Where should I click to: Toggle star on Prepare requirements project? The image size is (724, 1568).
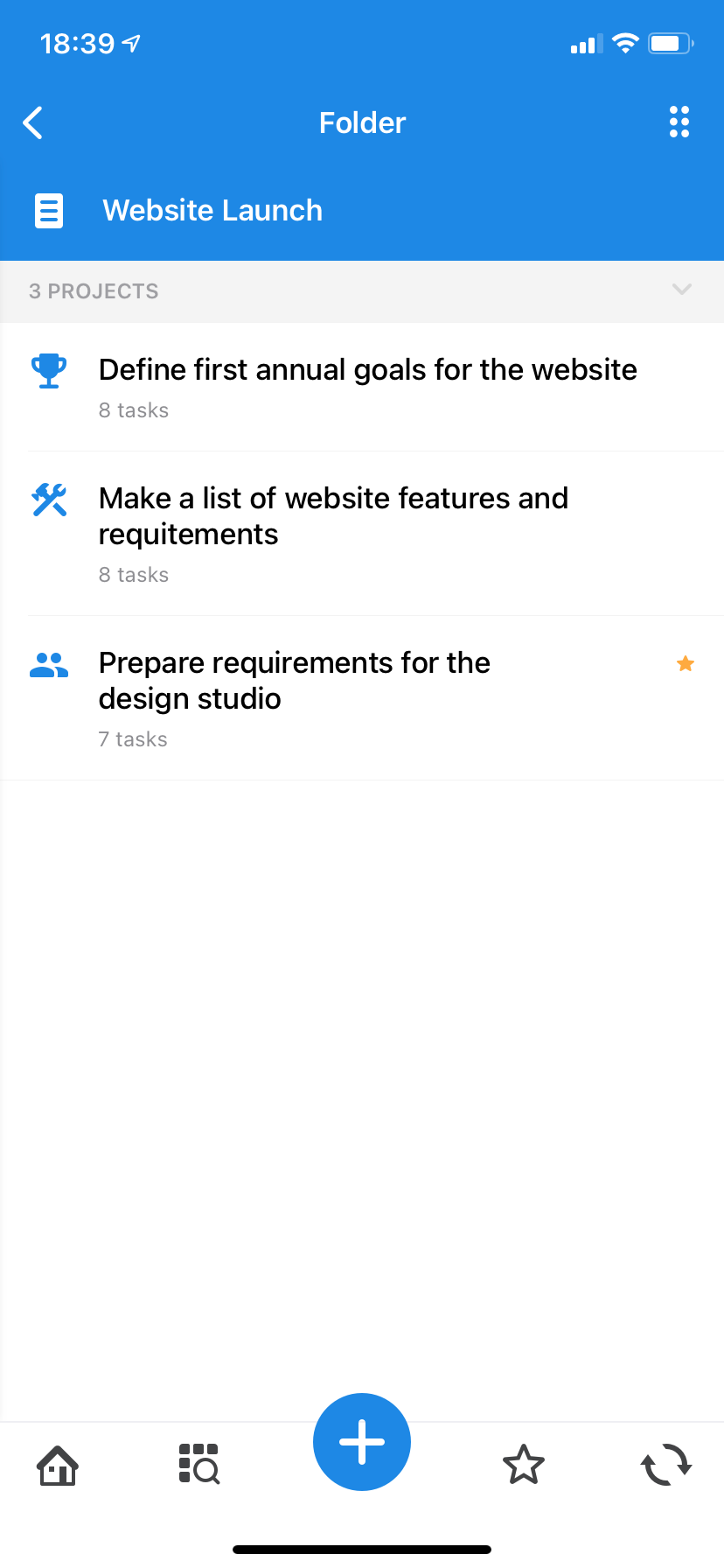[685, 664]
